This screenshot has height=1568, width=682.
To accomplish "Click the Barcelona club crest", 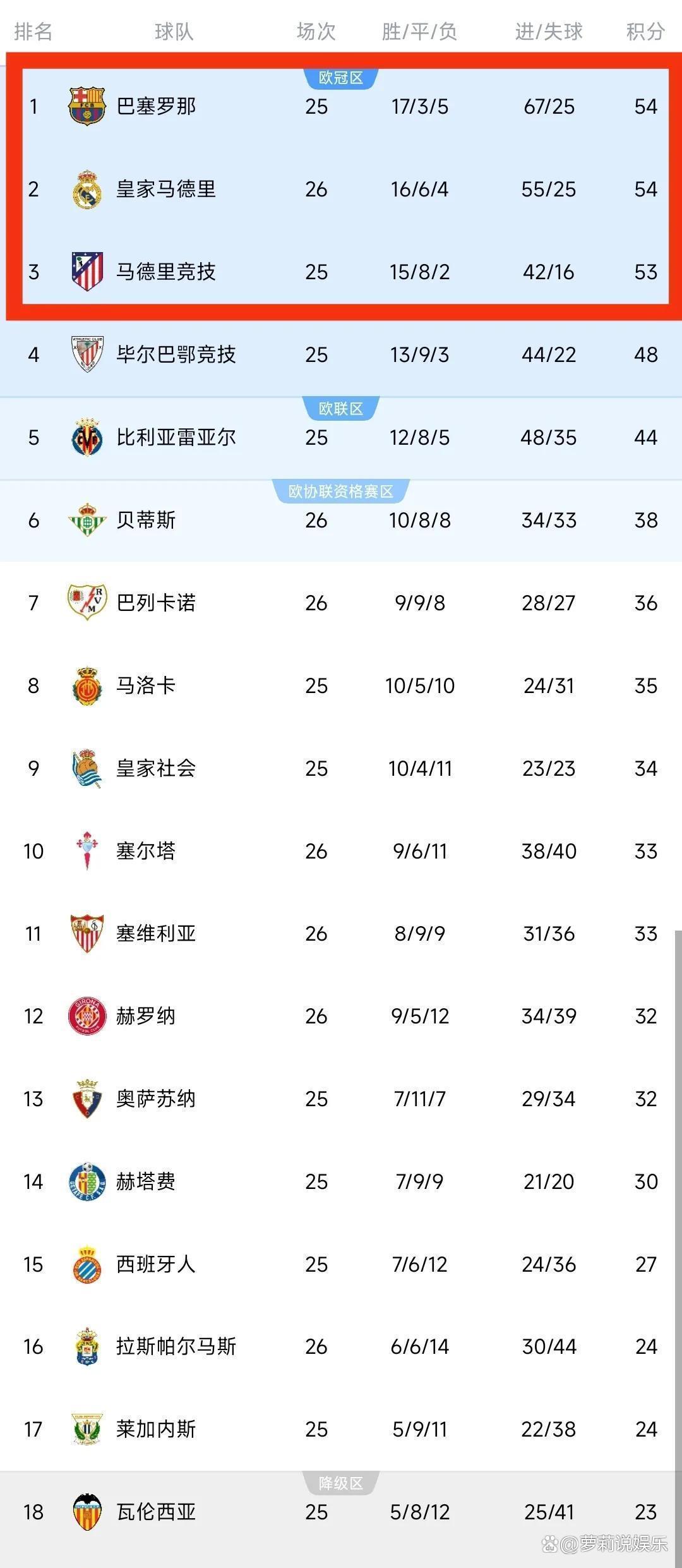I will 87,107.
